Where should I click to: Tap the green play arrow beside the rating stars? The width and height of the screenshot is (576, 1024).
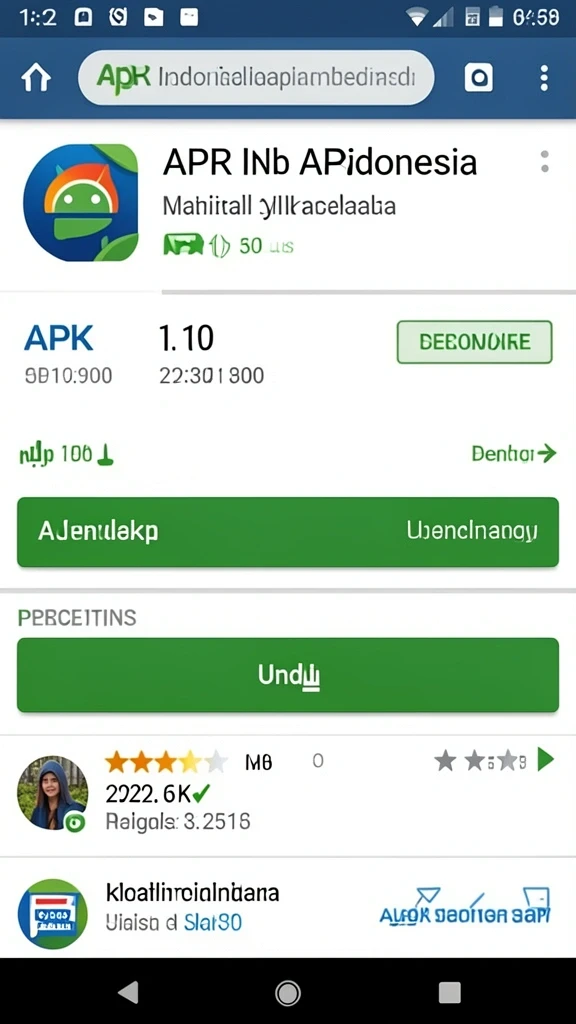click(545, 760)
